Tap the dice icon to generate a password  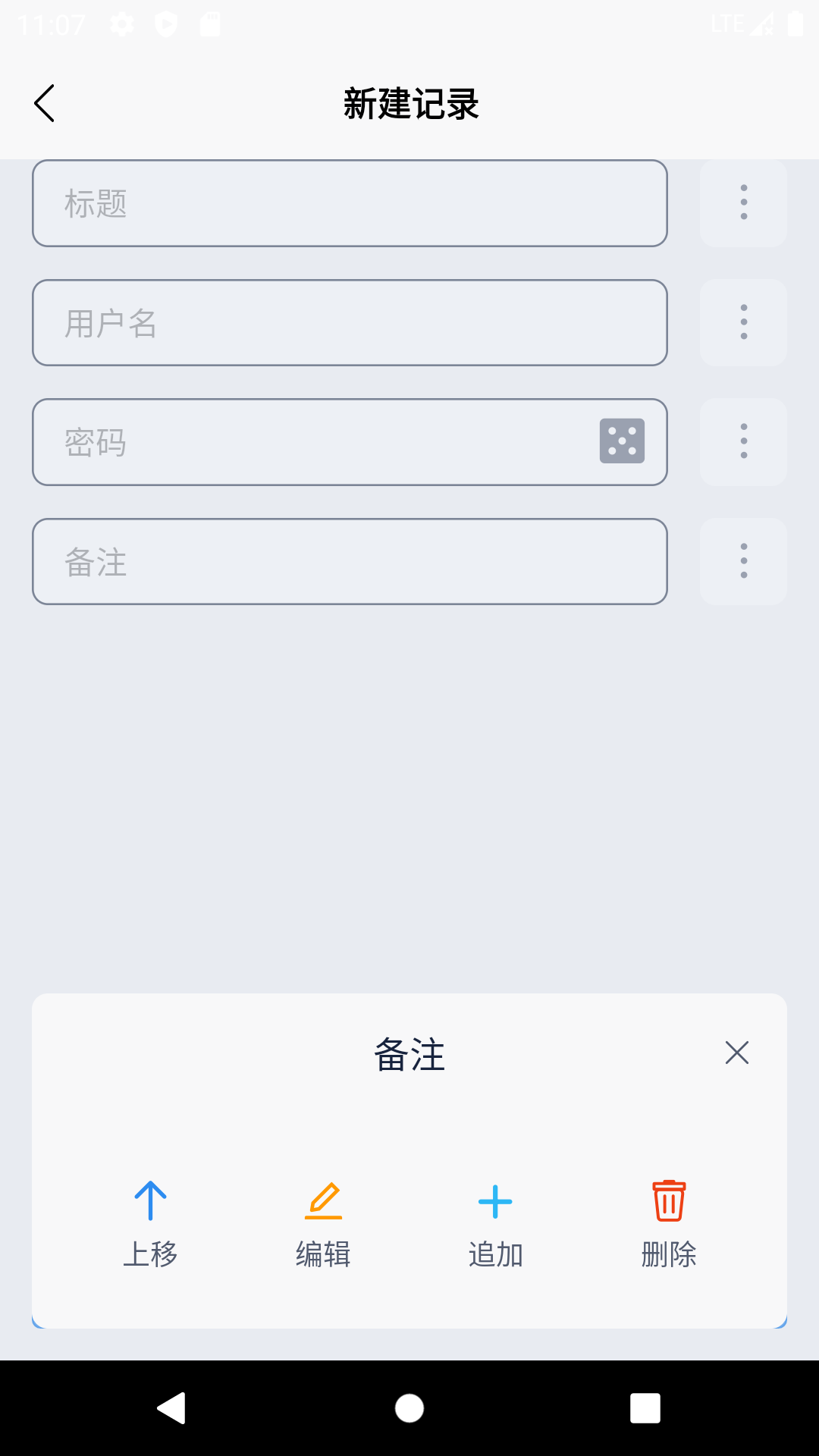coord(622,442)
